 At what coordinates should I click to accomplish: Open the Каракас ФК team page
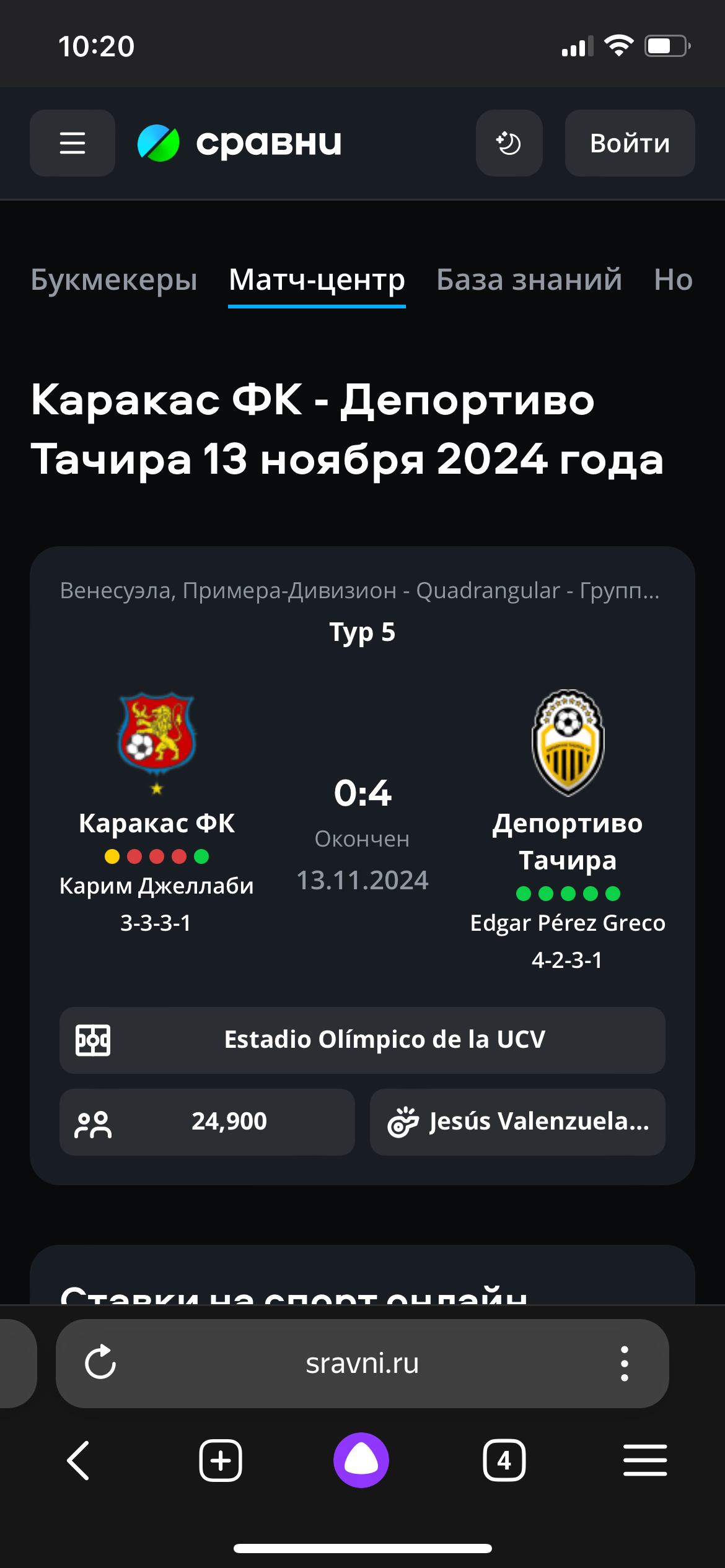click(x=157, y=822)
